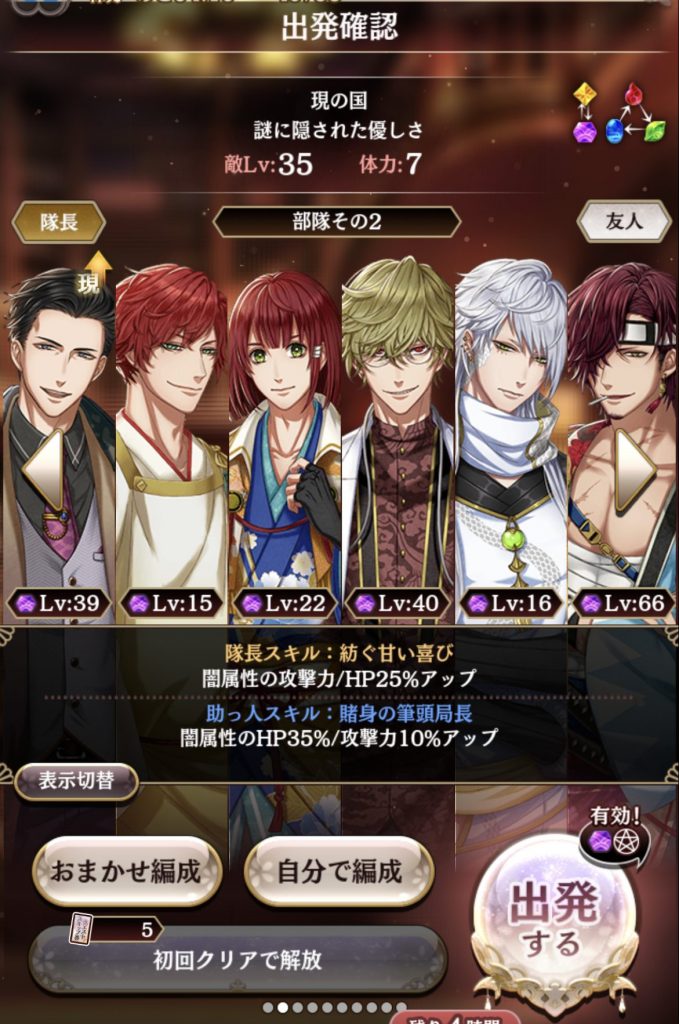Open the attribute affinity chart icon
Viewport: 679px width, 1024px height.
(619, 113)
